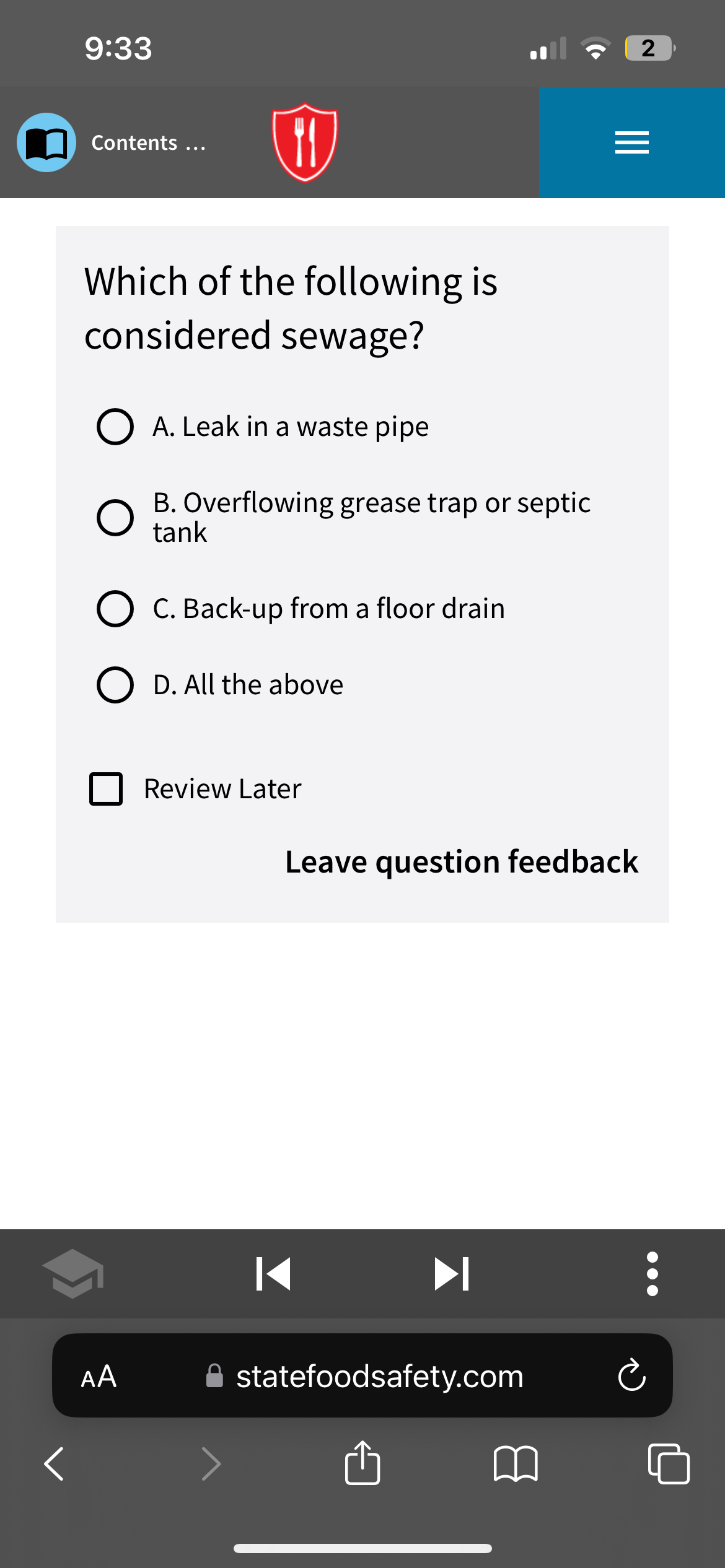Open the Contents book icon
Image resolution: width=725 pixels, height=1568 pixels.
coord(46,142)
